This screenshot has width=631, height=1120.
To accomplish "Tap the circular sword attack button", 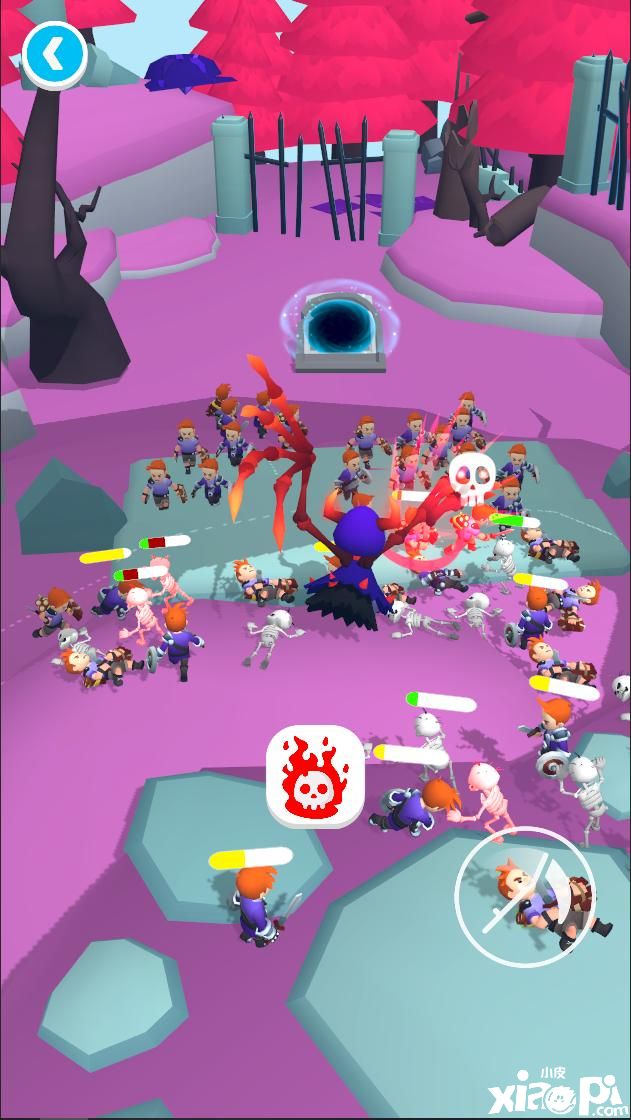I will click(x=524, y=893).
